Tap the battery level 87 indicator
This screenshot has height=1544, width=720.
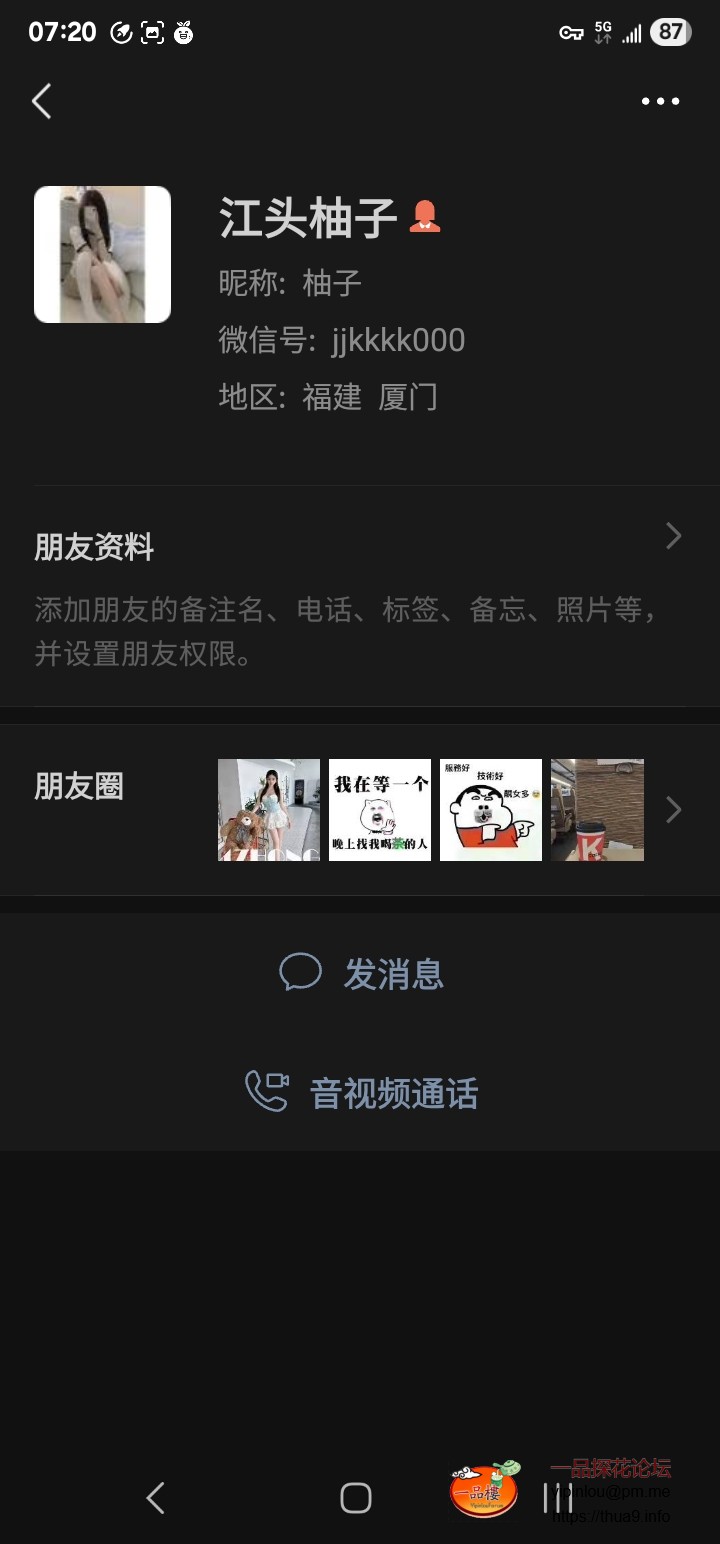[x=671, y=31]
